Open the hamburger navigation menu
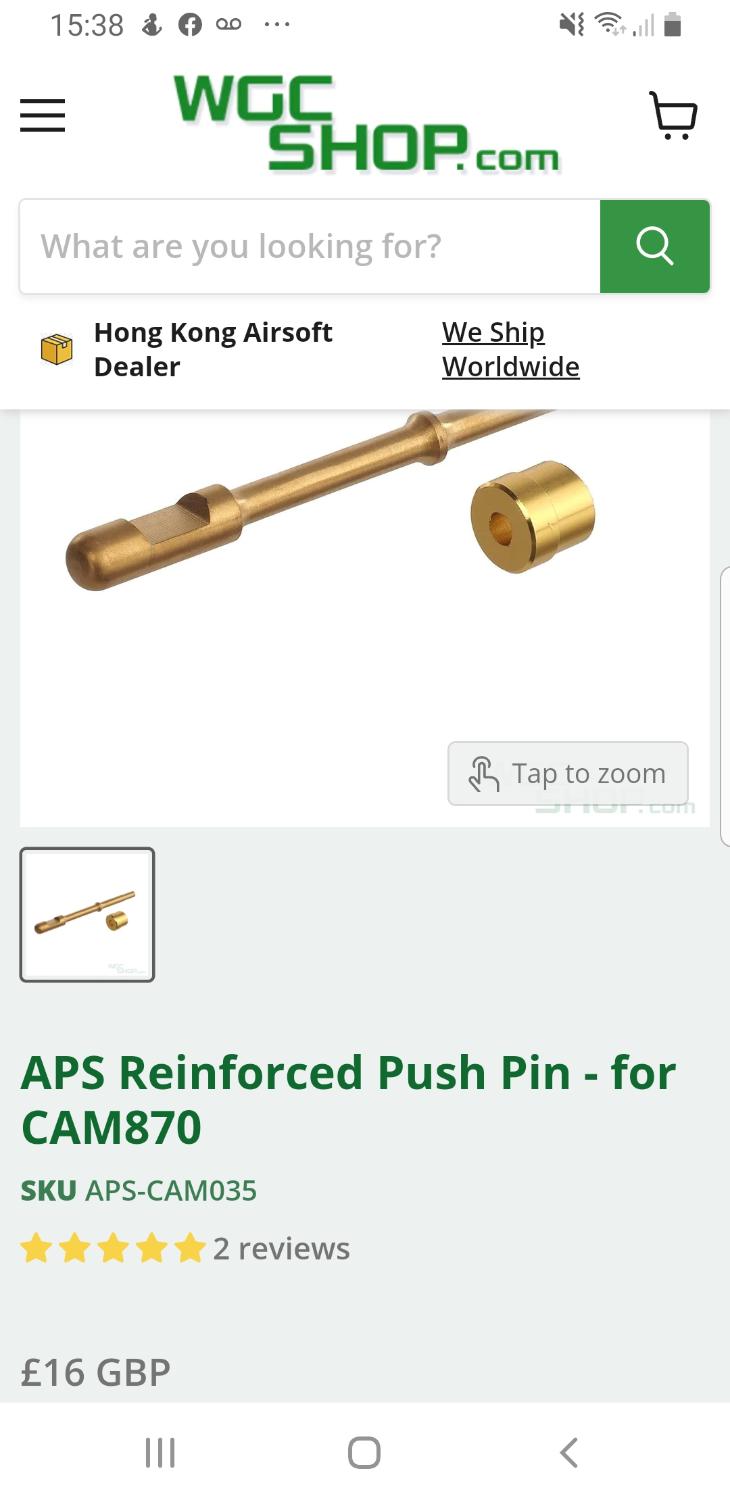Screen dimensions: 730x1500 (43, 116)
